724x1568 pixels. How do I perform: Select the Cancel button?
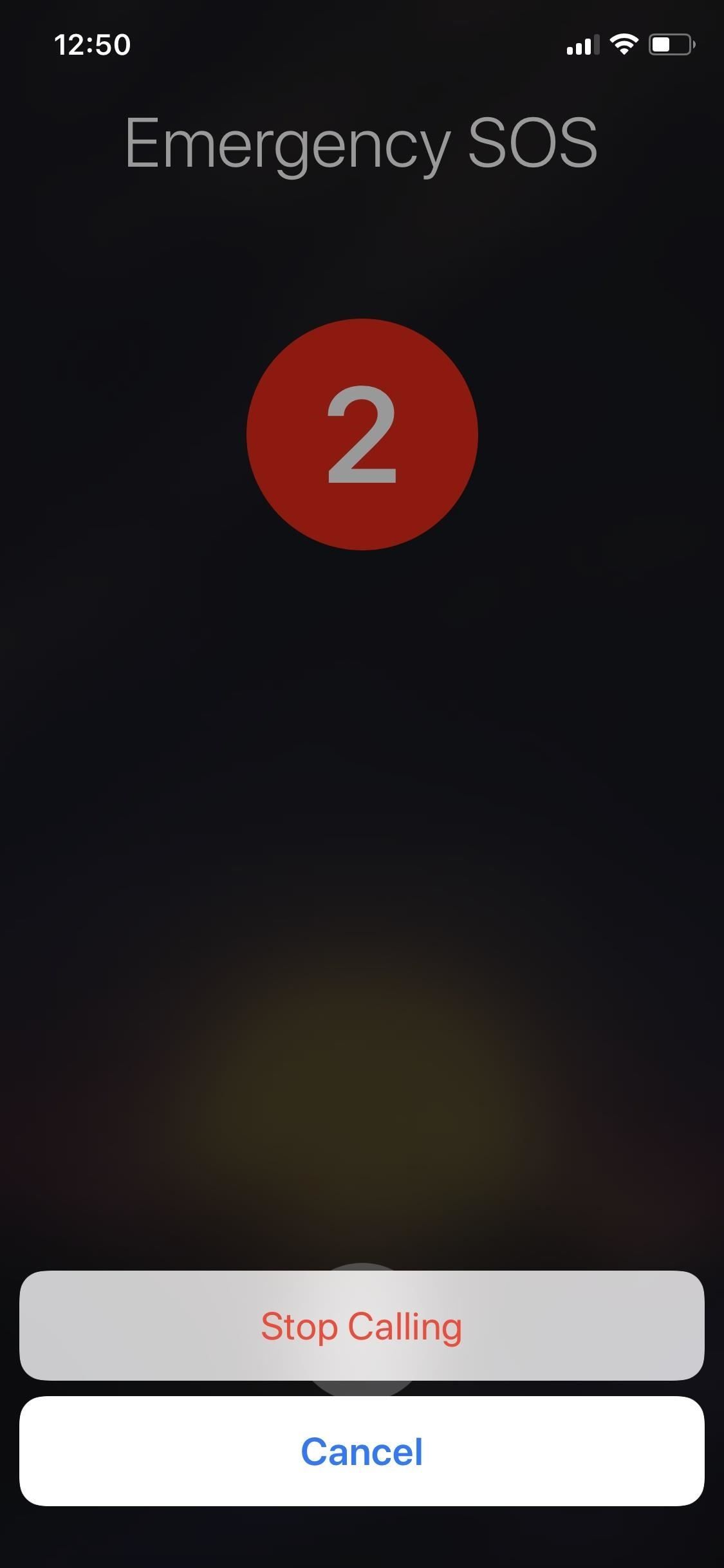pos(362,1451)
